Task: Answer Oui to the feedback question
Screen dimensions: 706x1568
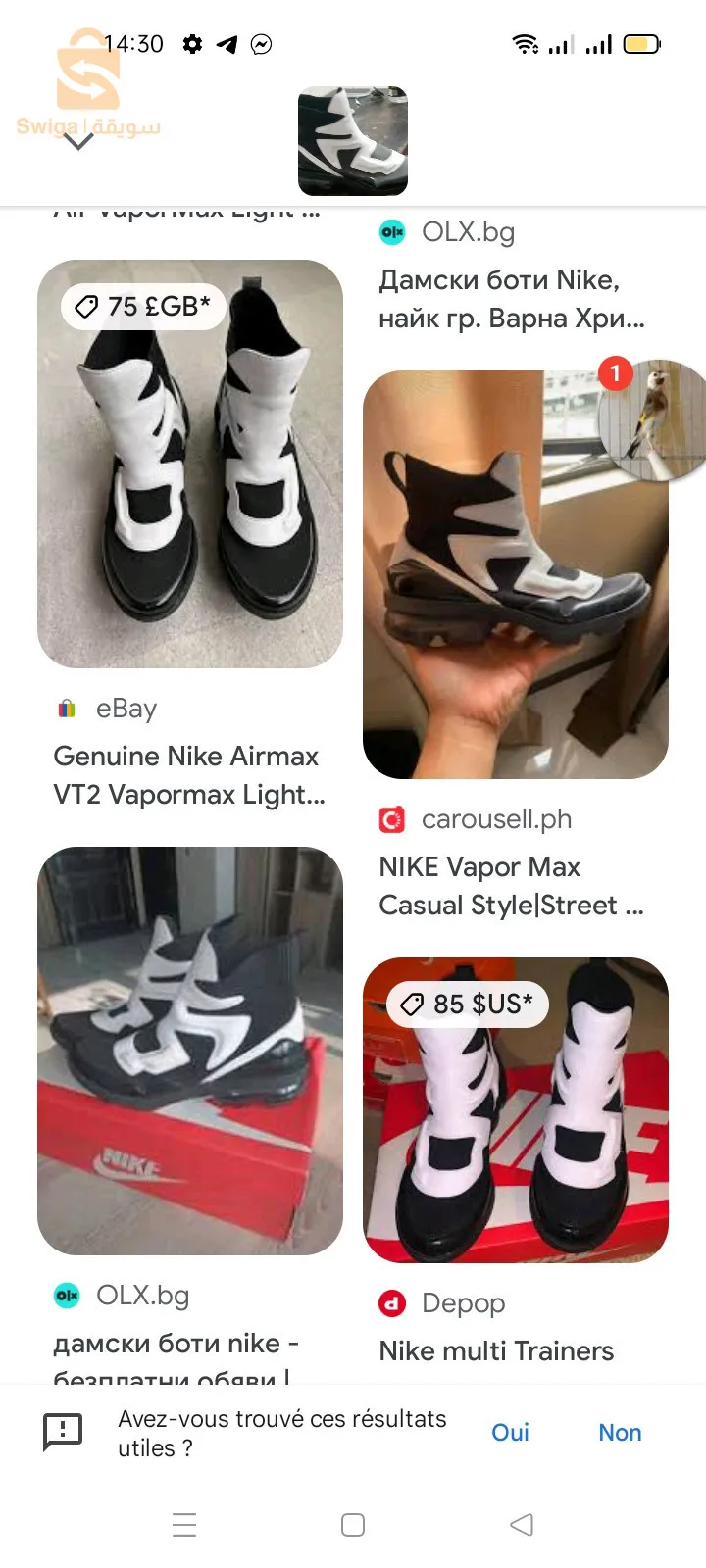Action: click(x=510, y=1432)
